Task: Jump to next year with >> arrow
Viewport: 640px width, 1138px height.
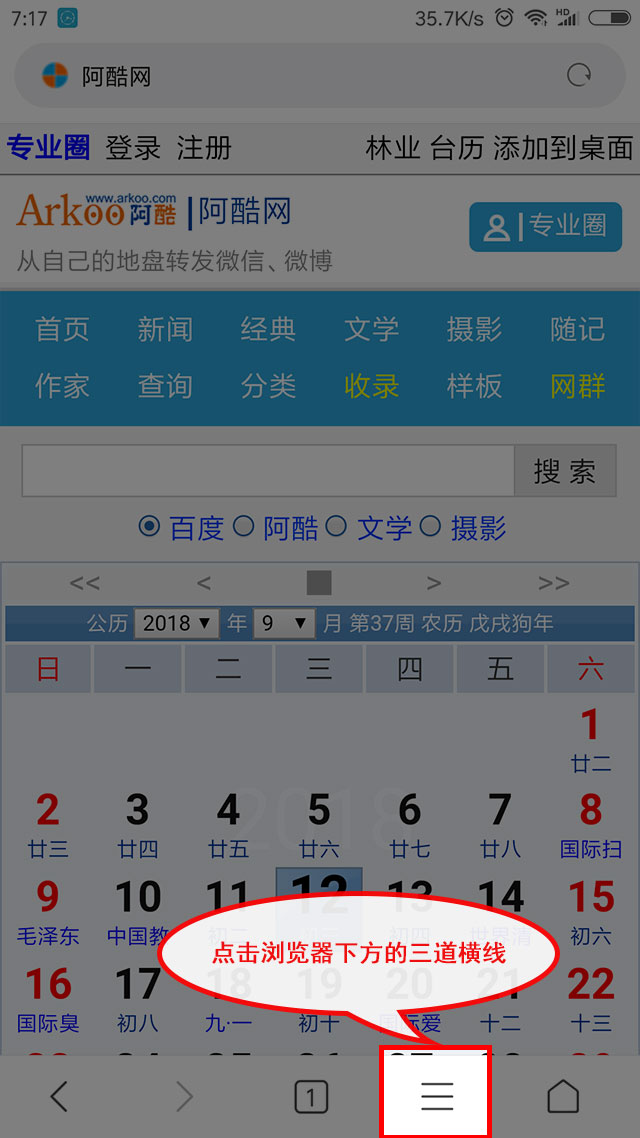Action: [553, 583]
